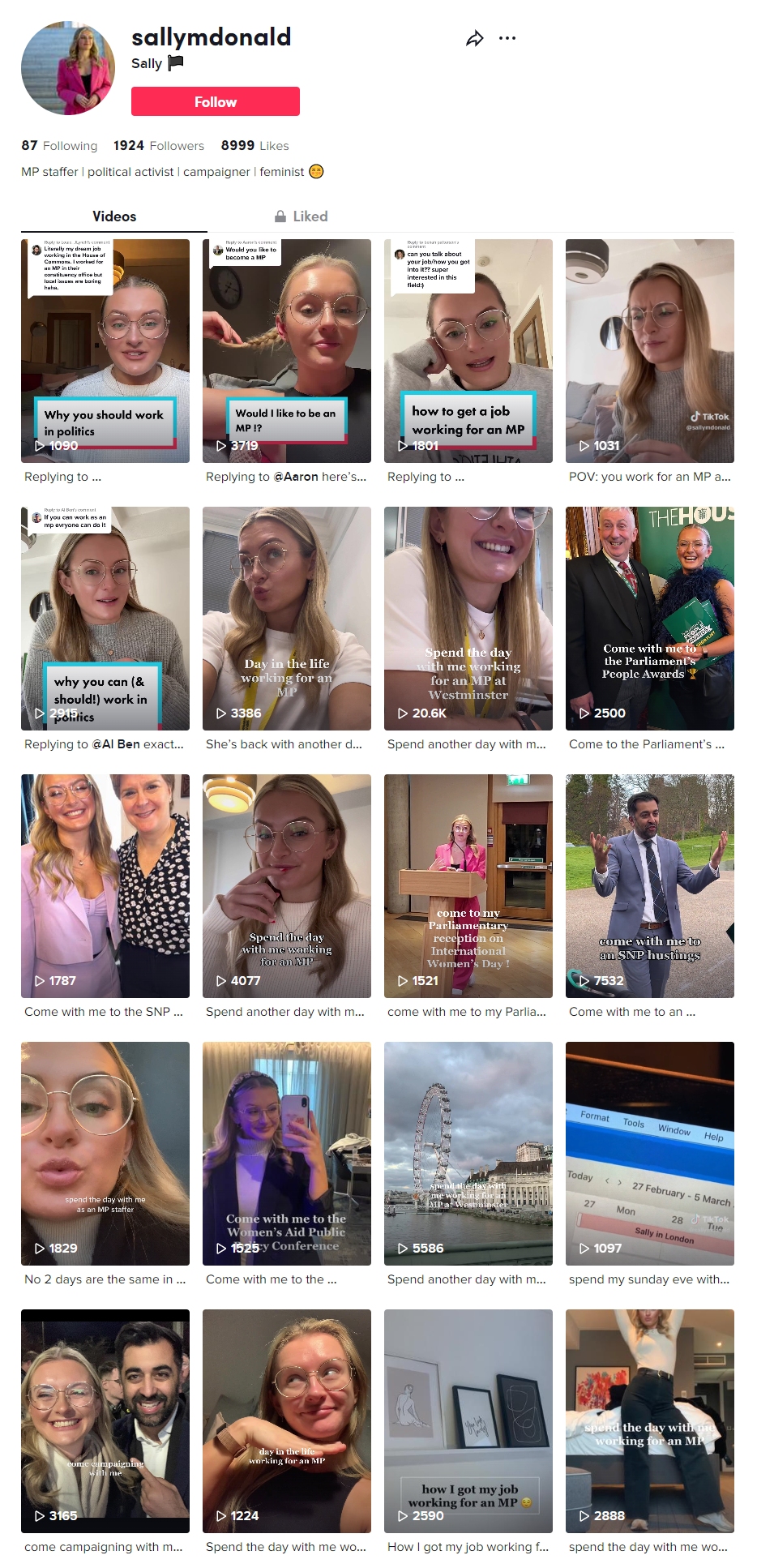Switch to the Liked tab
The width and height of the screenshot is (757, 1568).
tap(301, 216)
